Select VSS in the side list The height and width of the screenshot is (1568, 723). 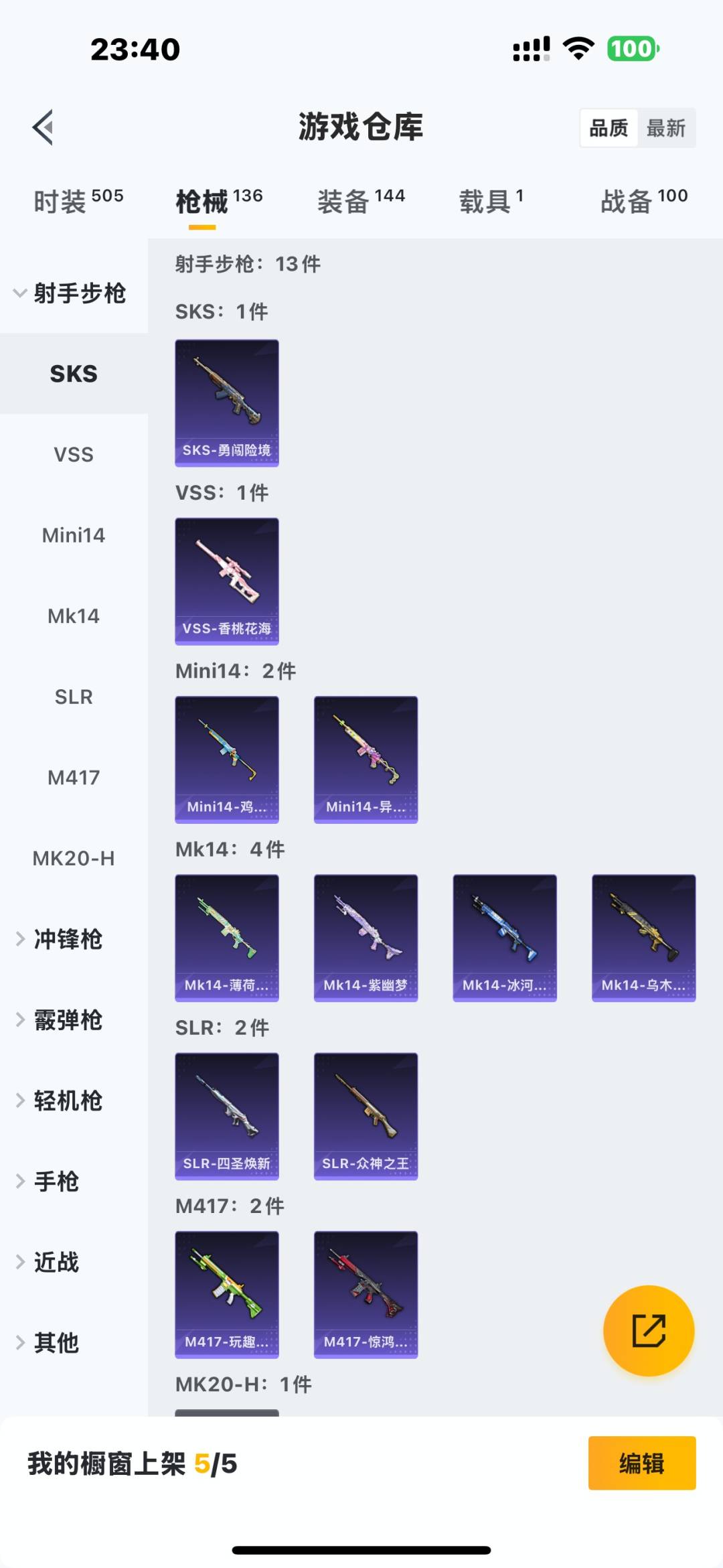point(74,455)
